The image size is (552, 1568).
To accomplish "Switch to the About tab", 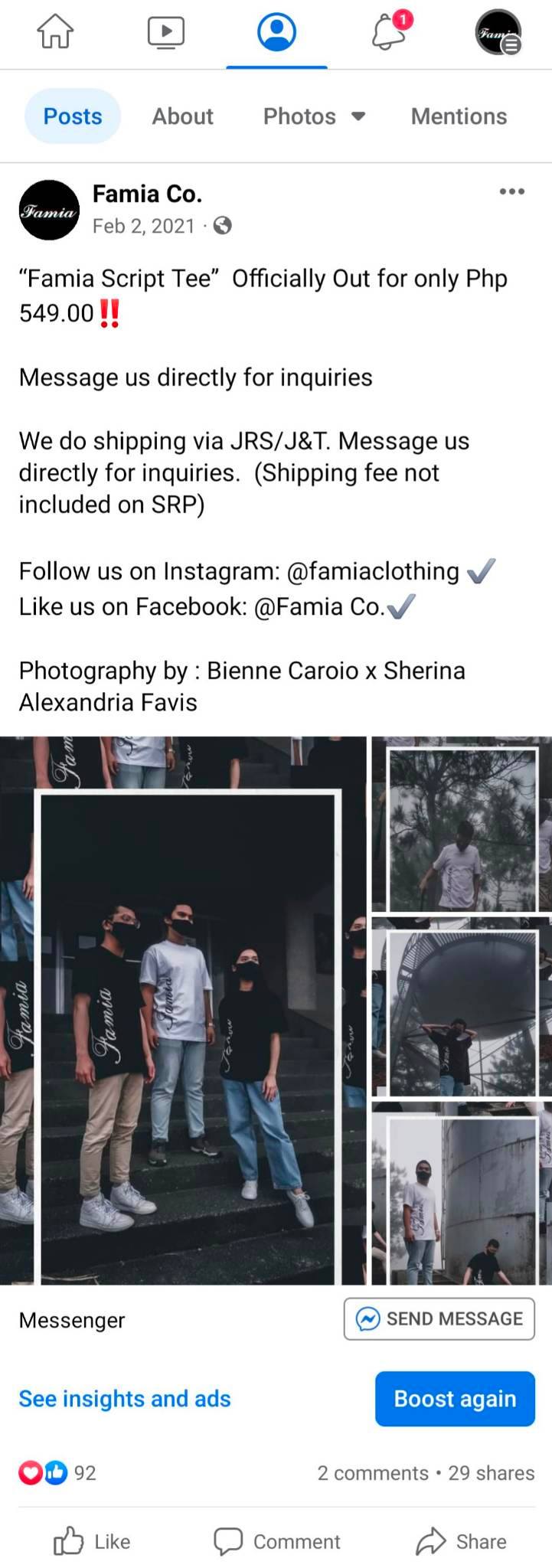I will 182,116.
